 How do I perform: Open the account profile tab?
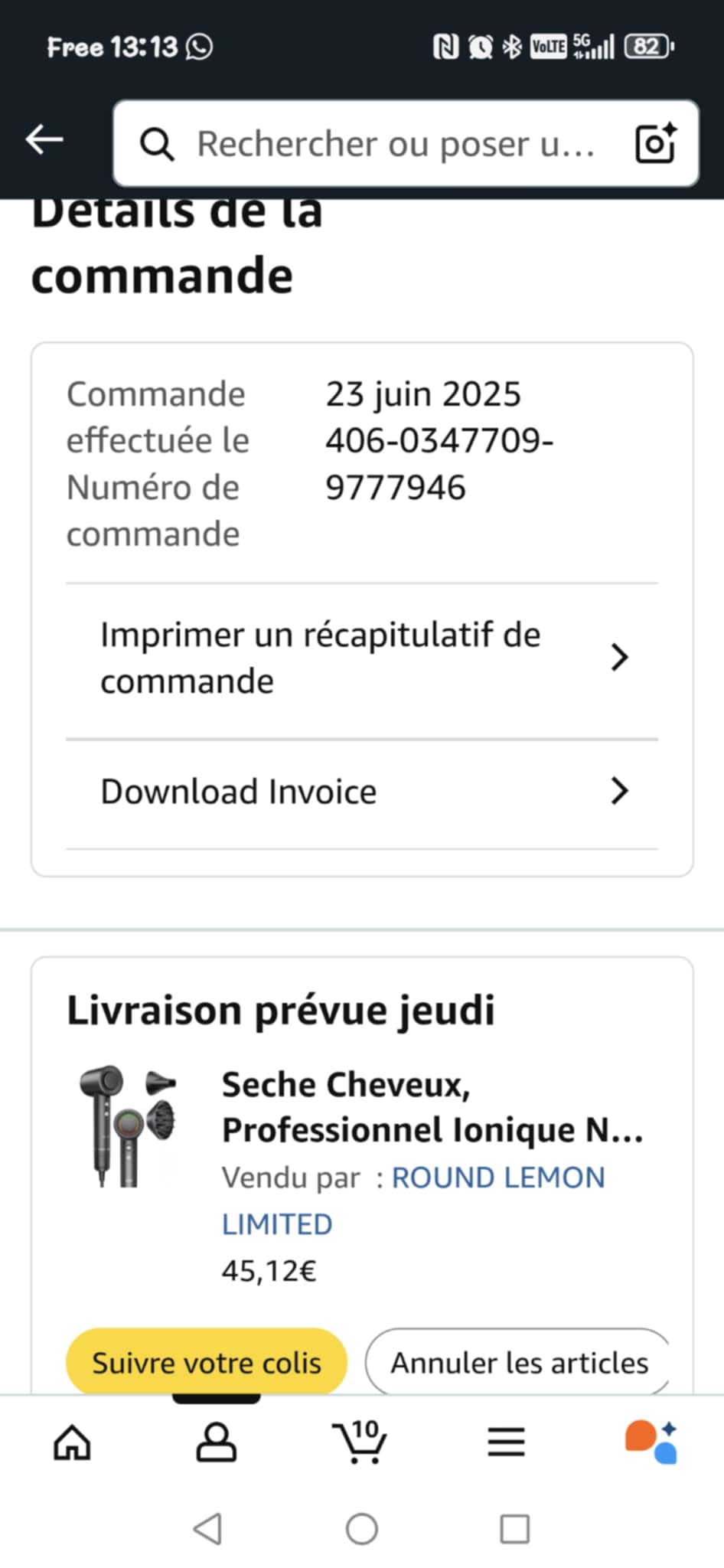tap(217, 1444)
